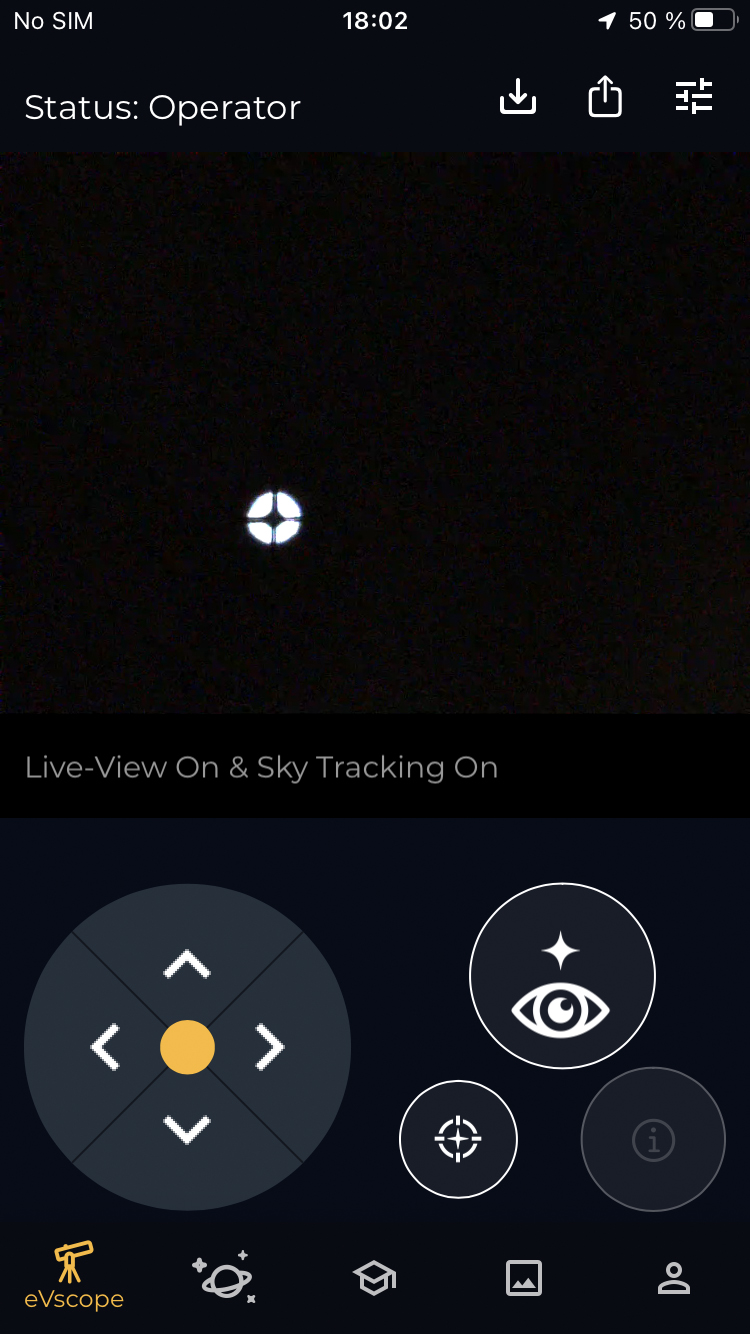This screenshot has height=1334, width=750.
Task: Open the image adjustment sliders settings
Action: (x=694, y=97)
